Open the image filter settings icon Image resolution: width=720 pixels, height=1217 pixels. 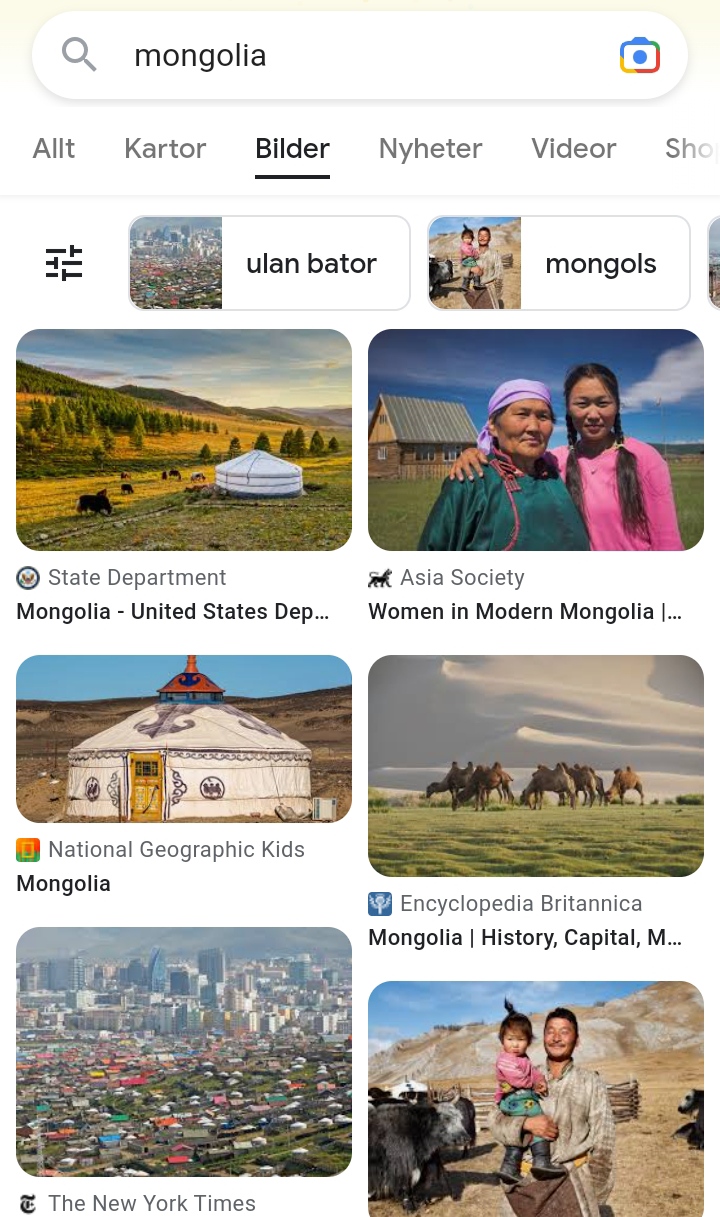point(64,263)
